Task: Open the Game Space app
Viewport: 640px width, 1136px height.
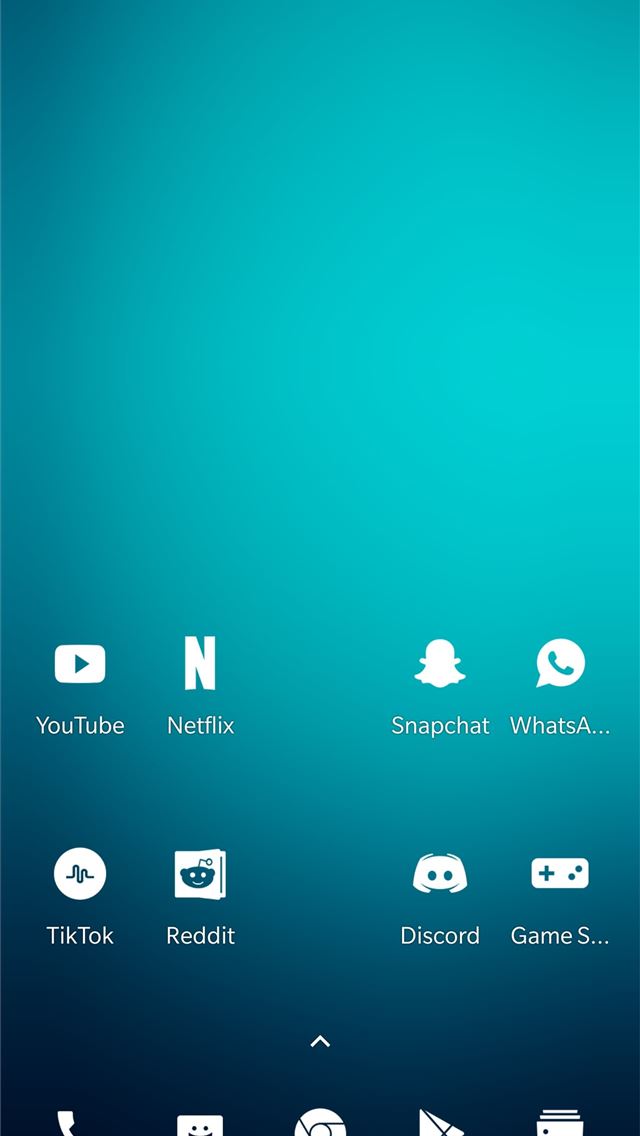Action: pos(560,874)
